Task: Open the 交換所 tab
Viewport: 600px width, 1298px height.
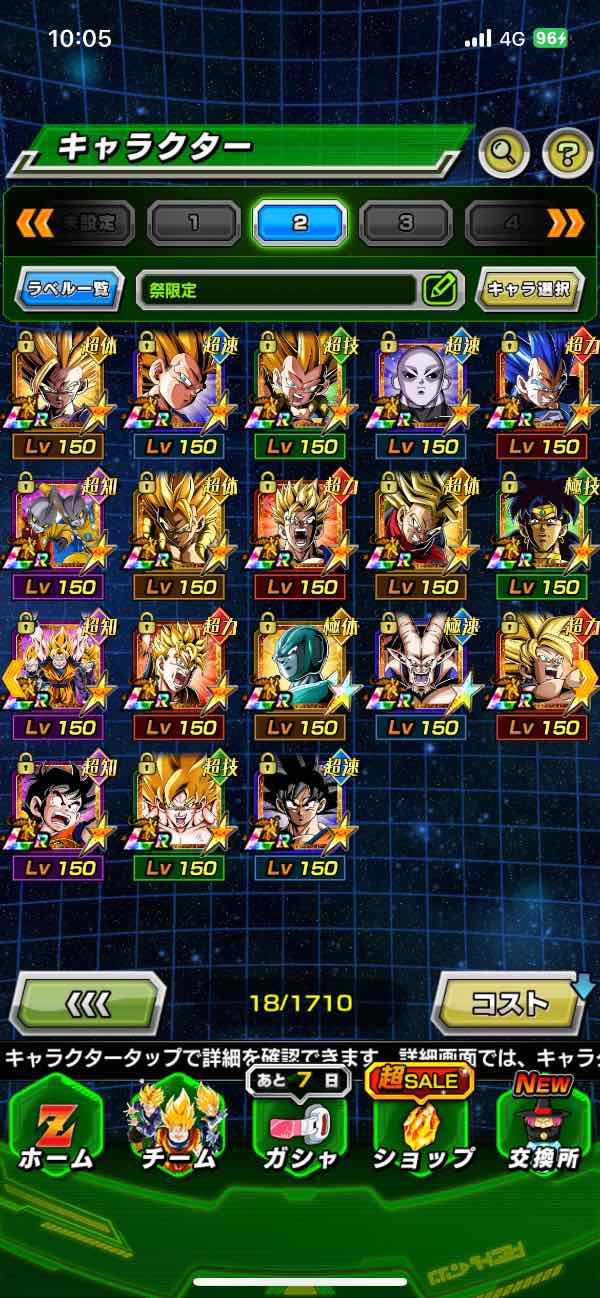Action: 543,1125
